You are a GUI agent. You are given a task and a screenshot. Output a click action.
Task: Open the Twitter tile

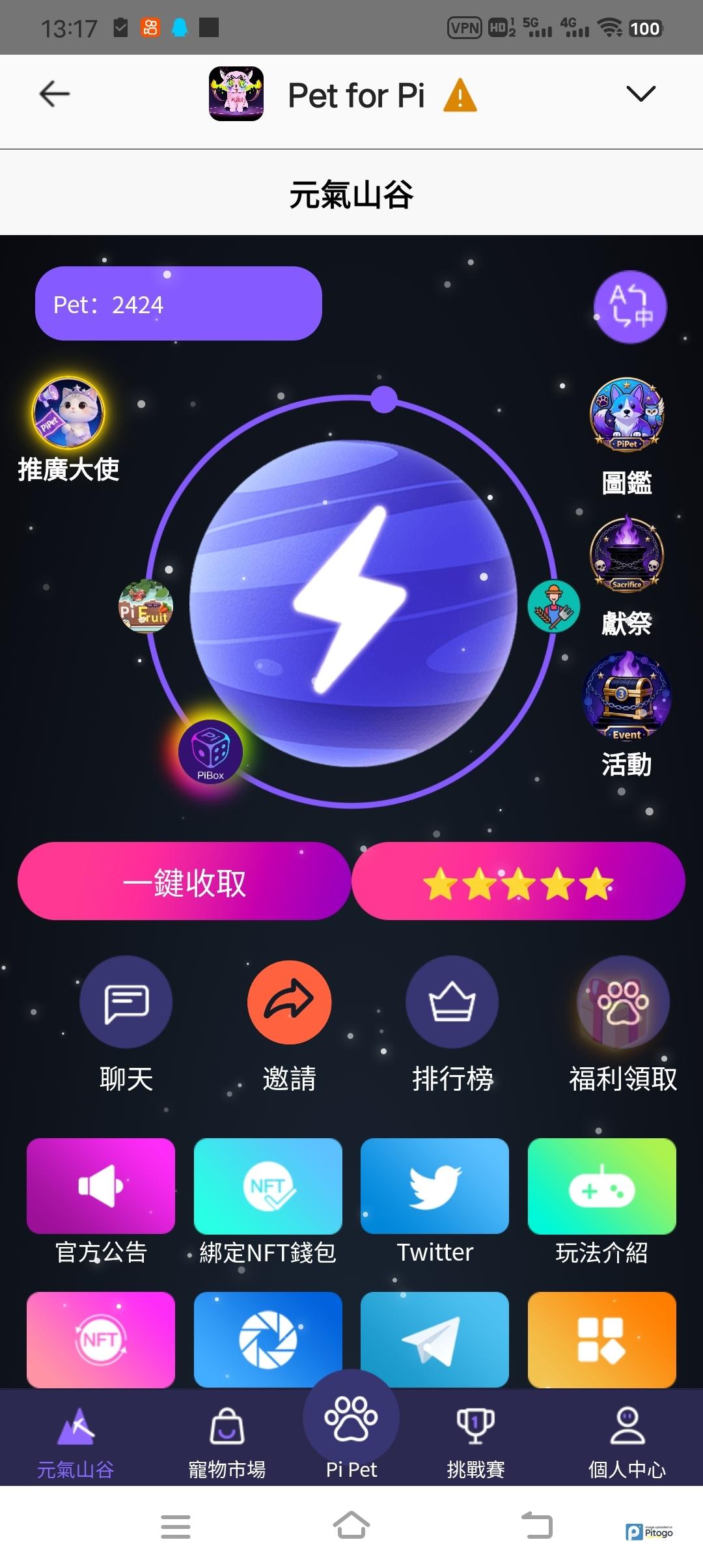pyautogui.click(x=435, y=1186)
